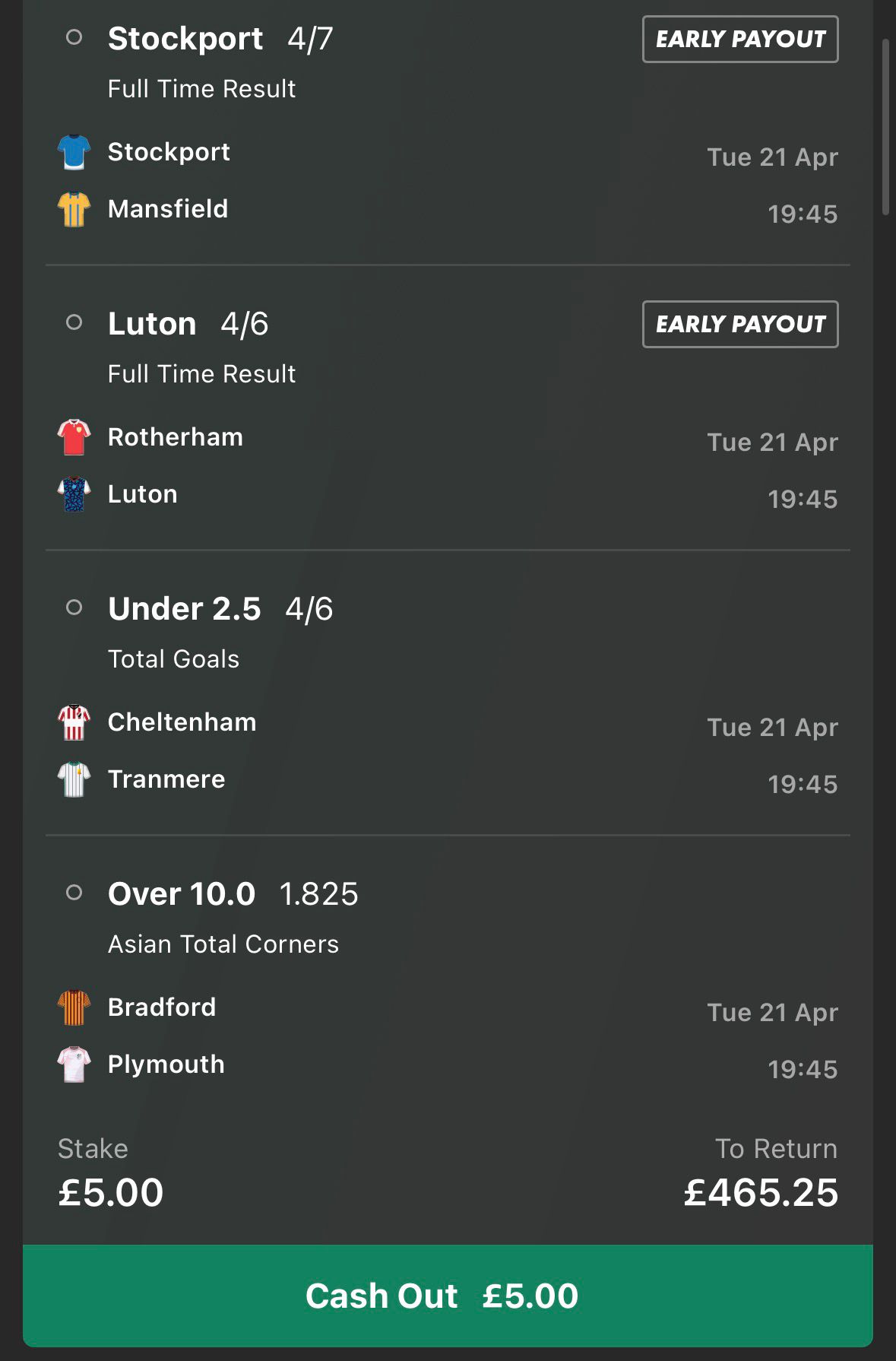
Task: Tap the Early Payout badge on Luton selection
Action: click(739, 325)
